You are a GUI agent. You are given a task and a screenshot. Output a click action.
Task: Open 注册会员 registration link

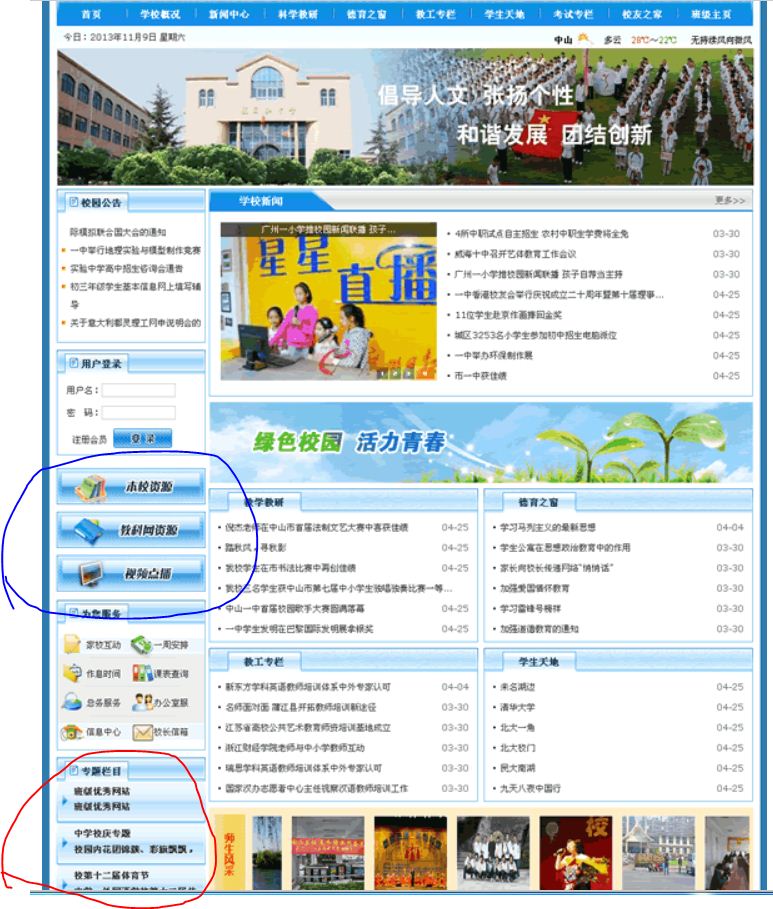[x=88, y=439]
